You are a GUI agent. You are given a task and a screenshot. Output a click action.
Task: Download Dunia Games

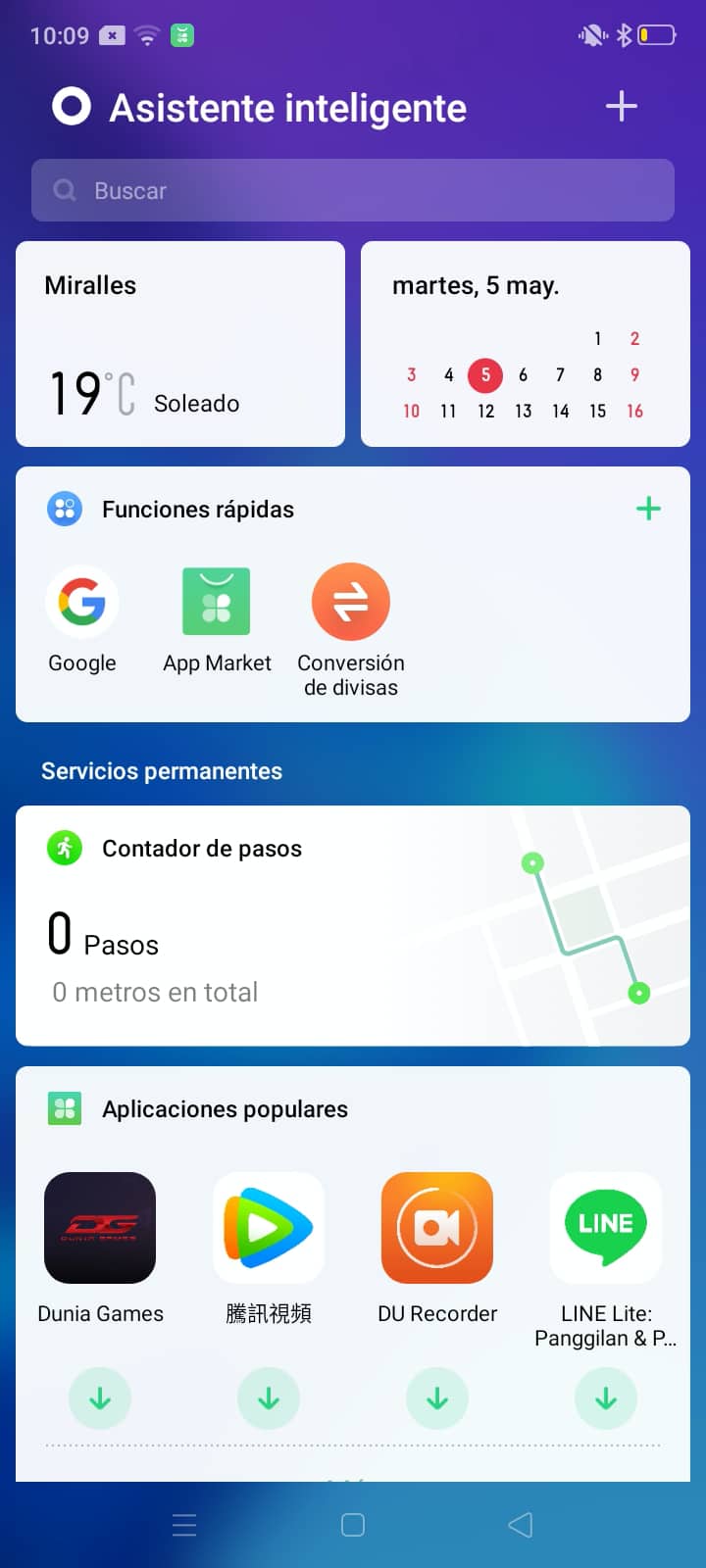100,1398
